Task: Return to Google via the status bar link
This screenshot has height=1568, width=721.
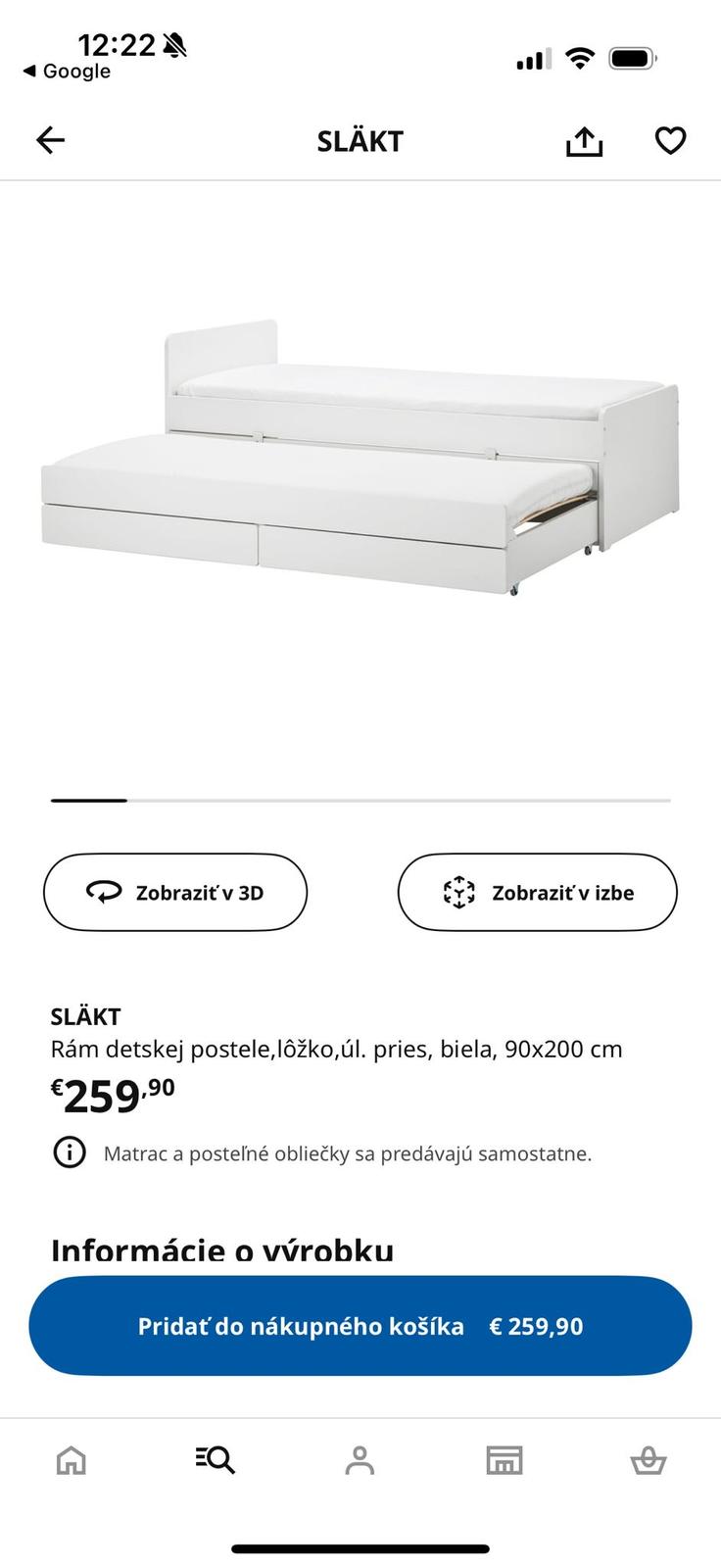Action: point(67,72)
